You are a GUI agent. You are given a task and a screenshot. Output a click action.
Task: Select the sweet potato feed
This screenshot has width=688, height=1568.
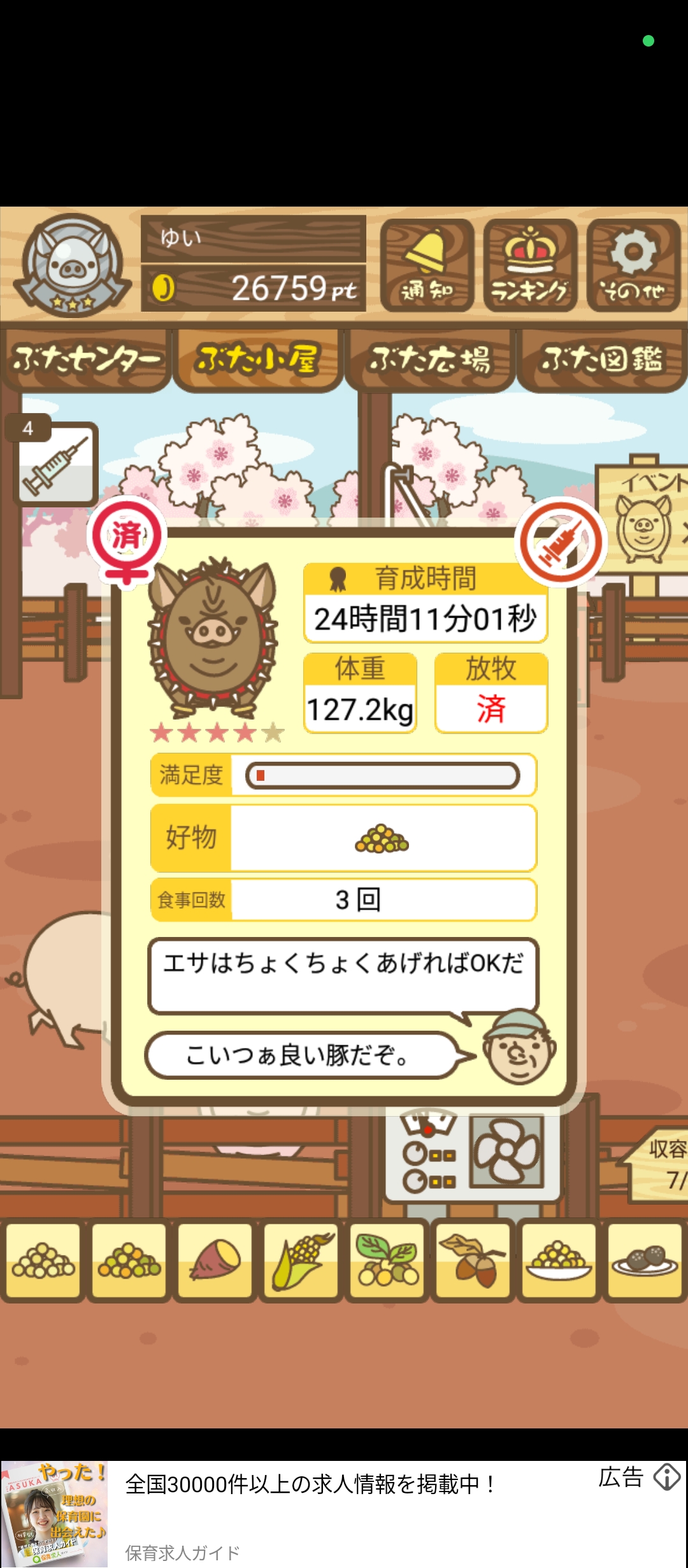215,1261
